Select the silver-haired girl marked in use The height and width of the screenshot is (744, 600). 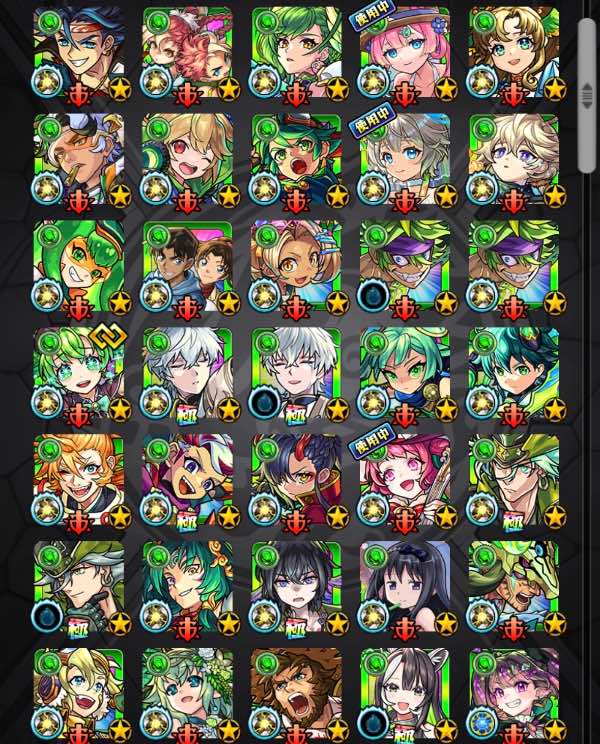coord(406,160)
